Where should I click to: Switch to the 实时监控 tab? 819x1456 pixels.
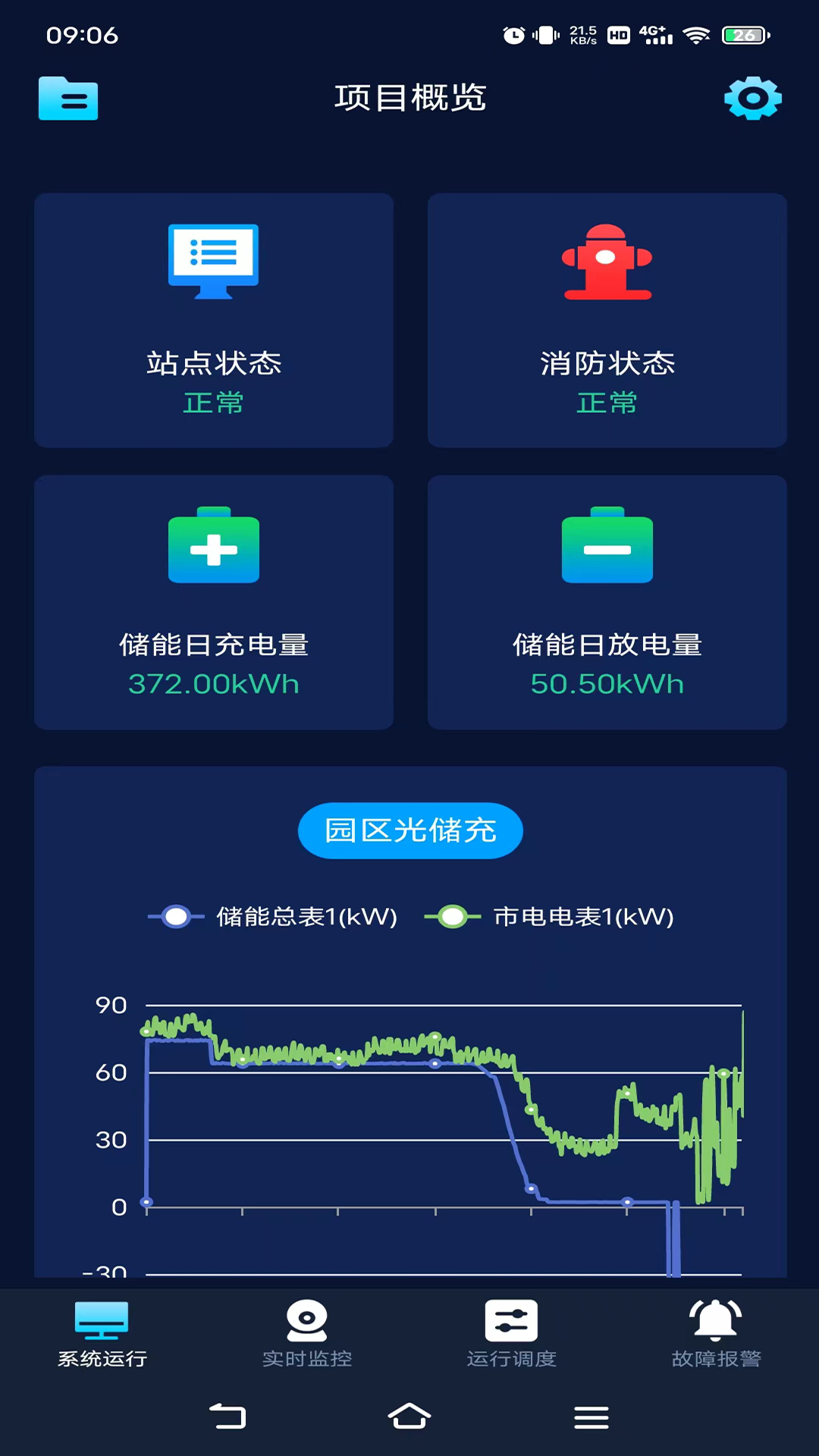coord(307,1333)
